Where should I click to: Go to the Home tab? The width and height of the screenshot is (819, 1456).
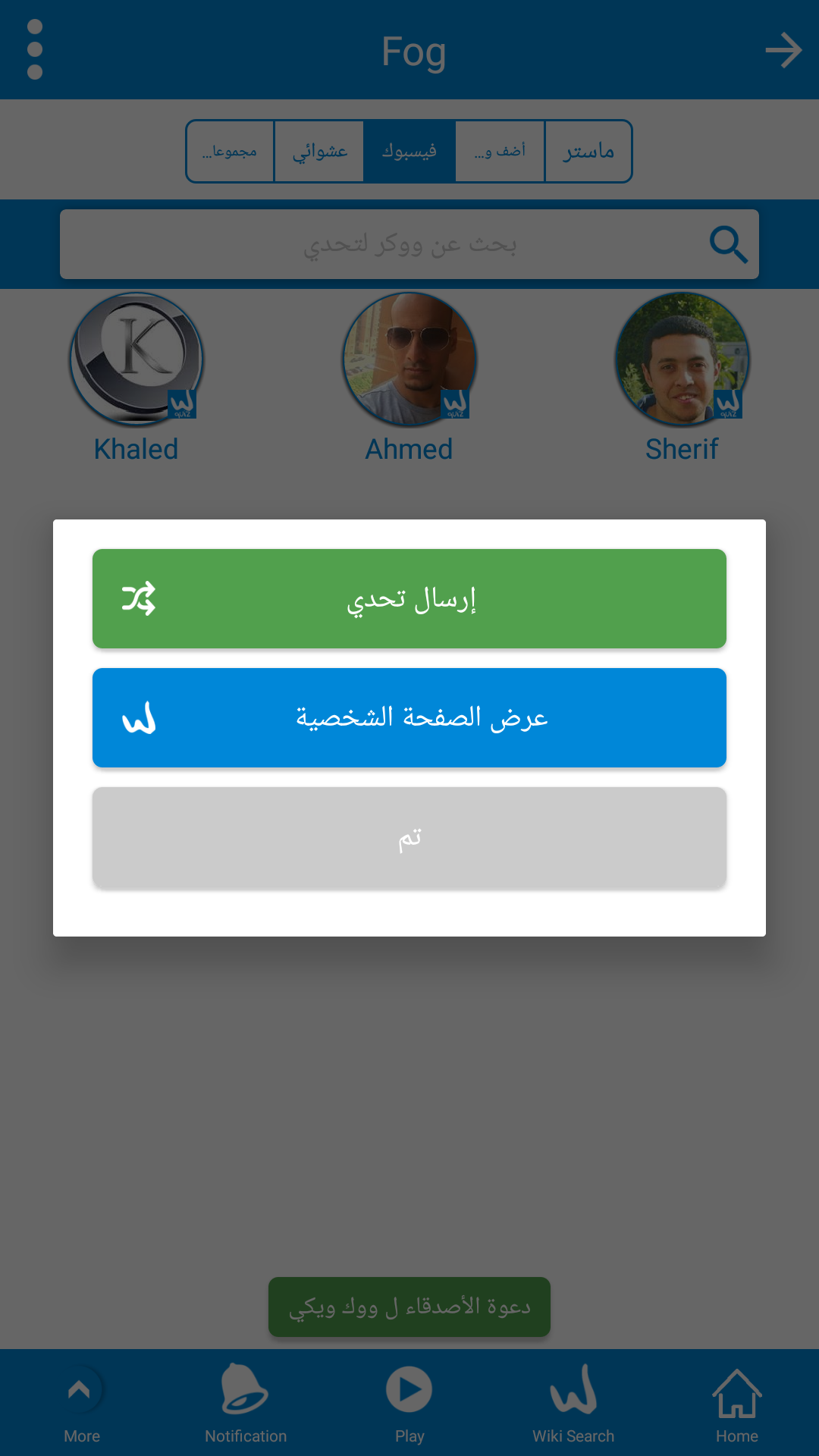point(737,1403)
